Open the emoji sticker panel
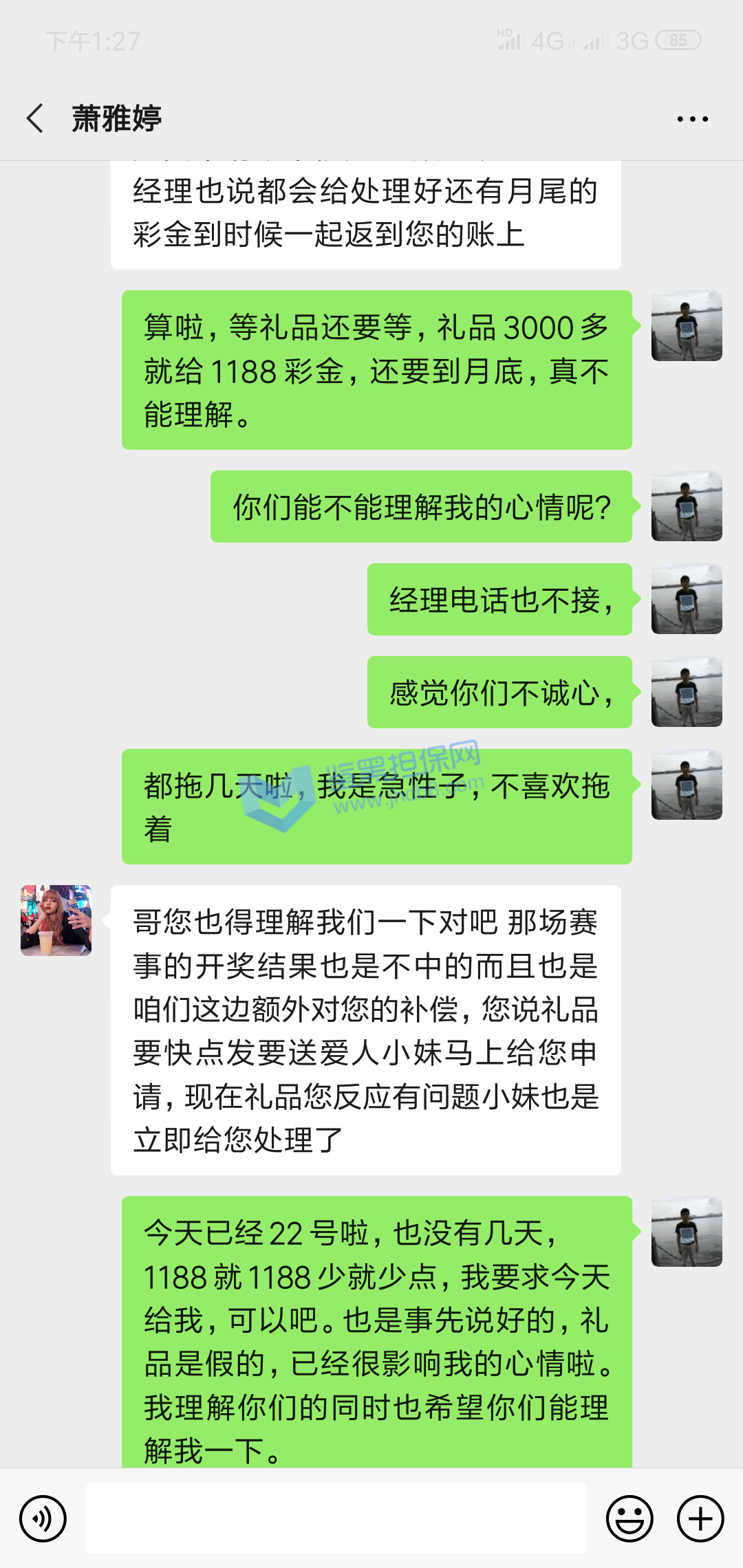 tap(629, 1518)
